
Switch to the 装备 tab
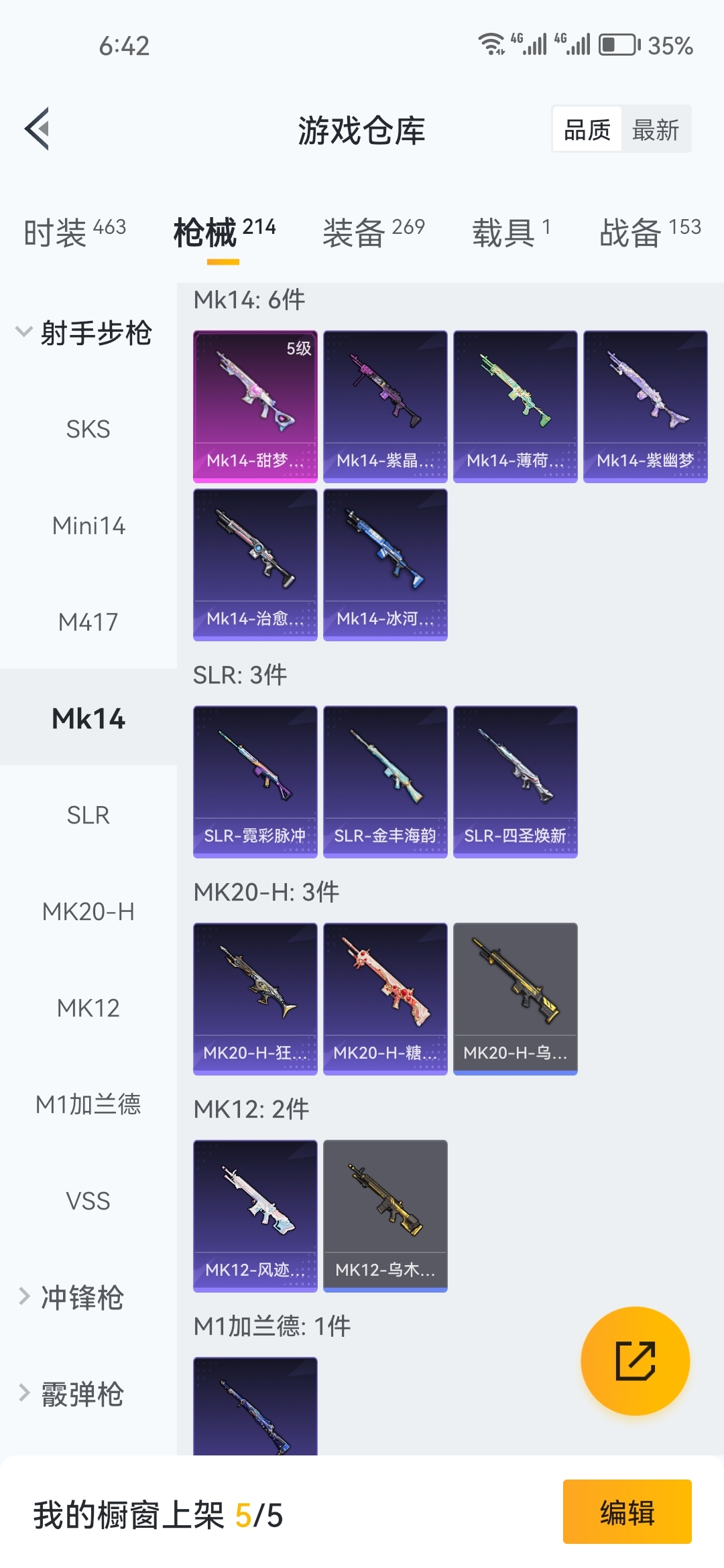(373, 233)
